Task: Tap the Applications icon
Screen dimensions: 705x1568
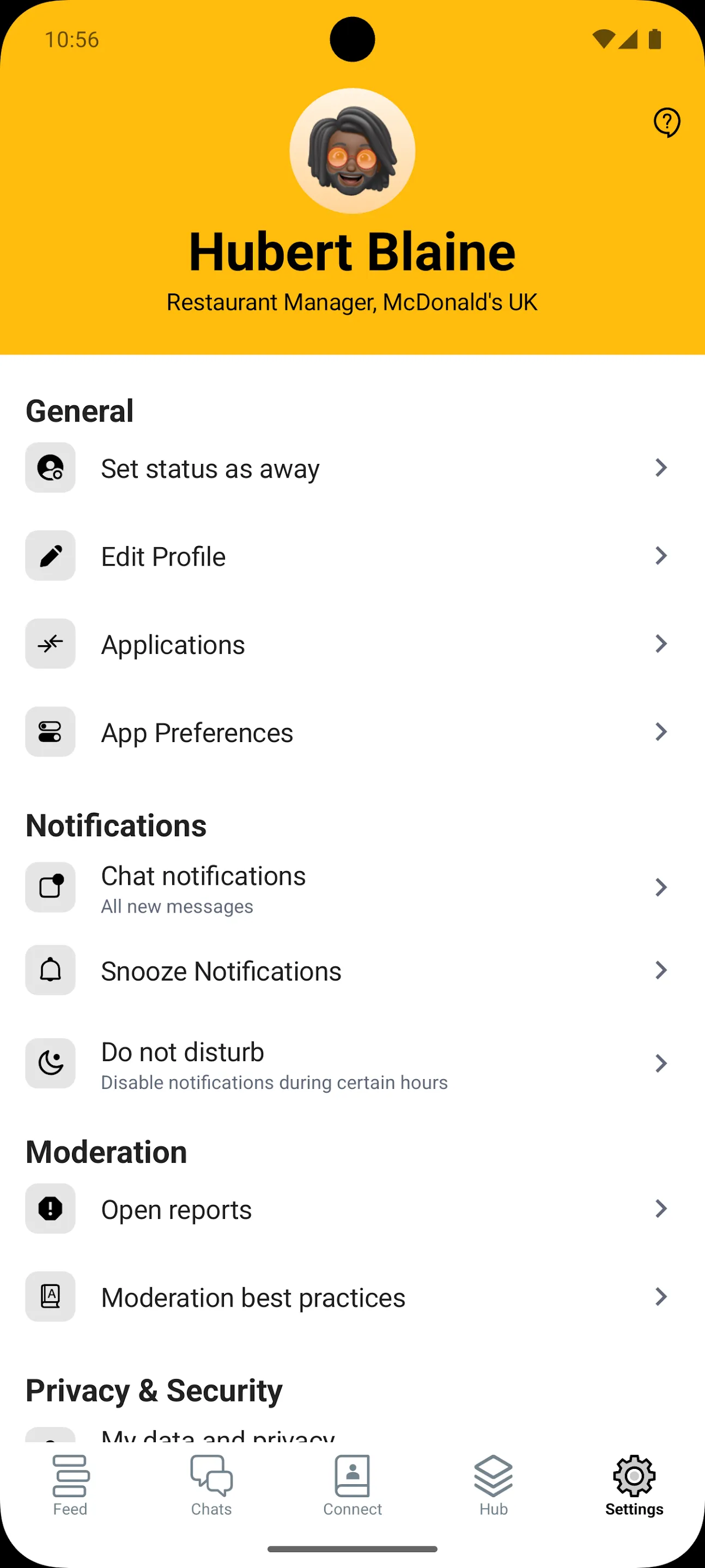Action: coord(50,644)
